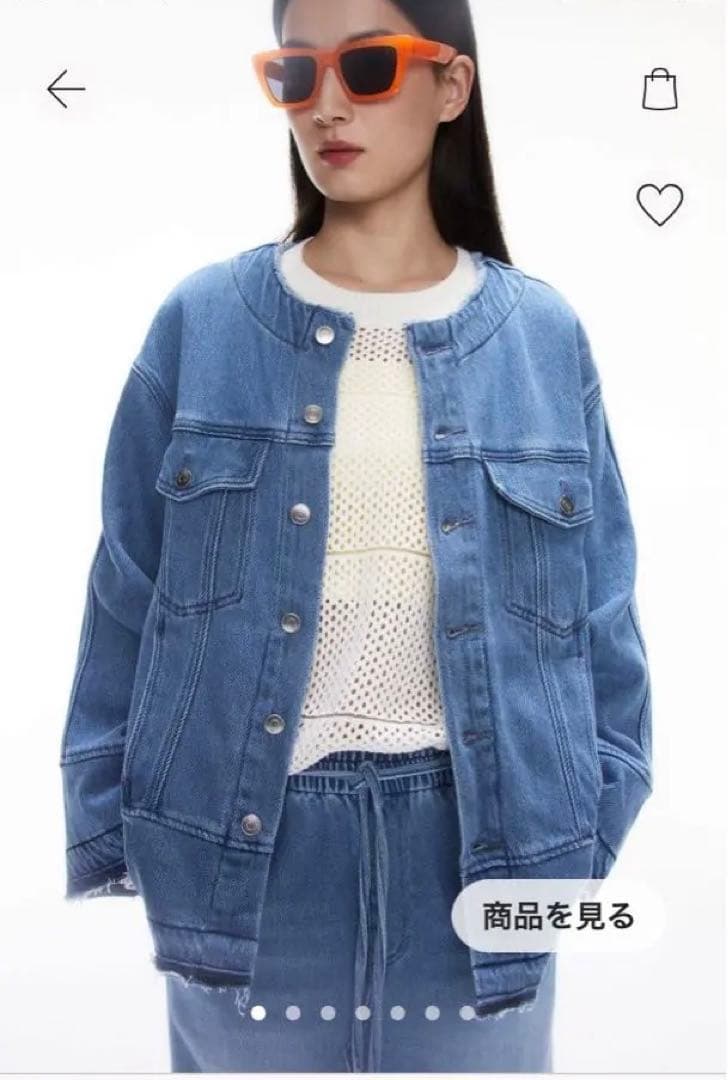This screenshot has height=1080, width=728.
Task: Add this jacket to favorites with heart
Action: point(660,205)
